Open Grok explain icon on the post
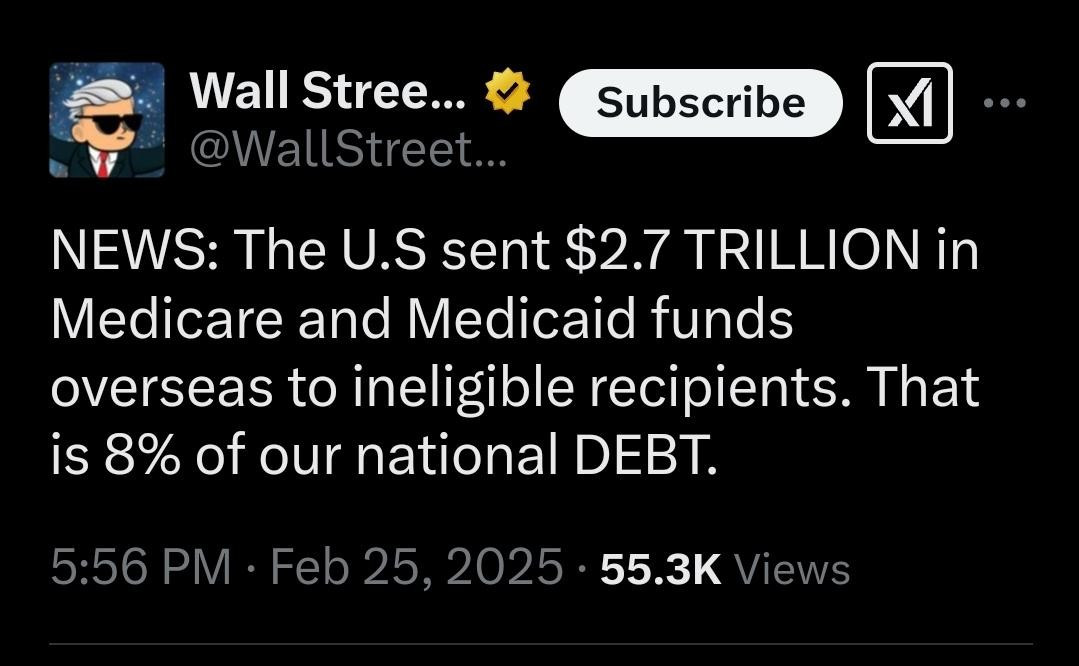 tap(909, 103)
